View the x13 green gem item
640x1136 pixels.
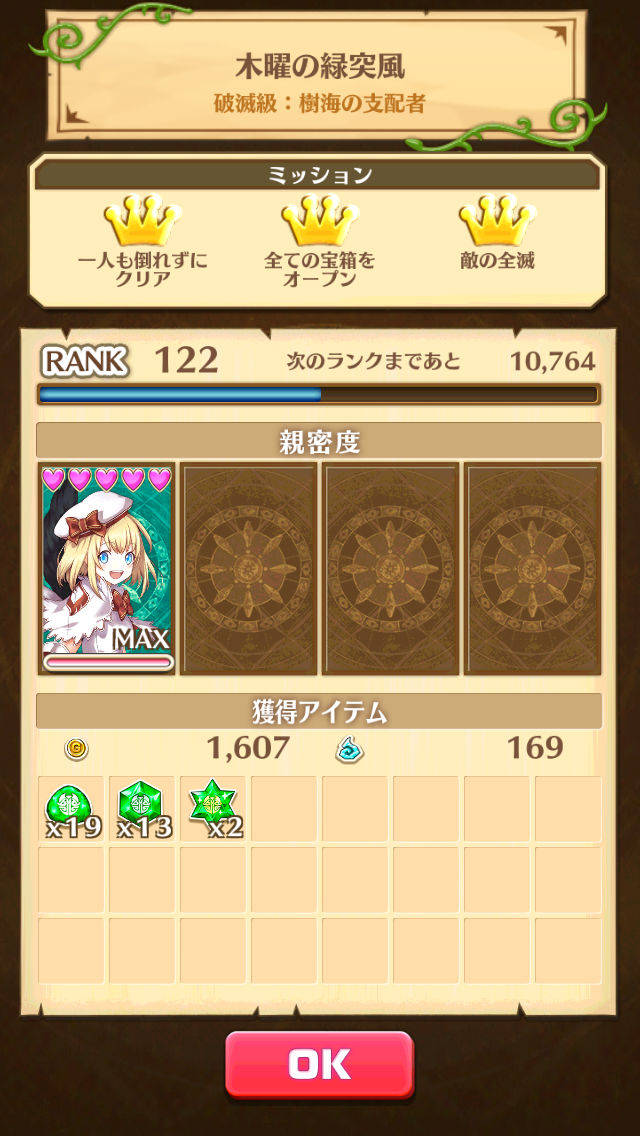[142, 808]
